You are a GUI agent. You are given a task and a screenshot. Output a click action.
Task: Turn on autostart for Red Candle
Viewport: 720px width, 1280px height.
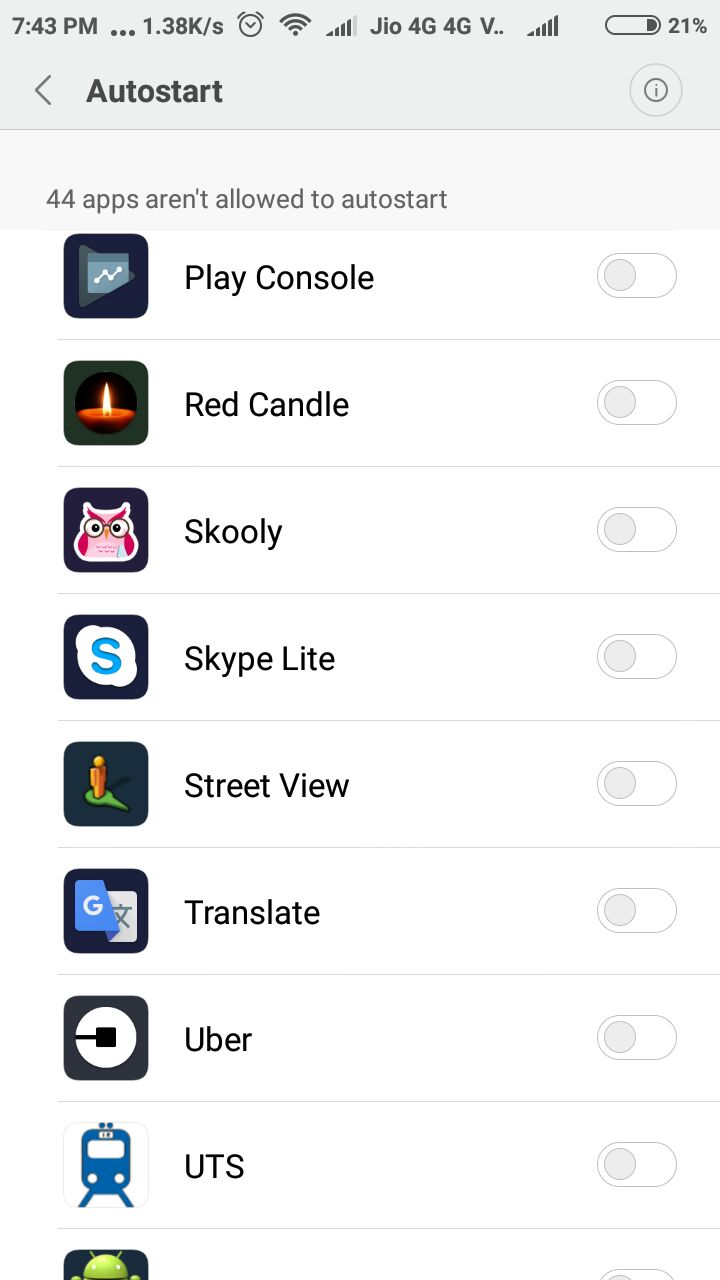coord(637,403)
